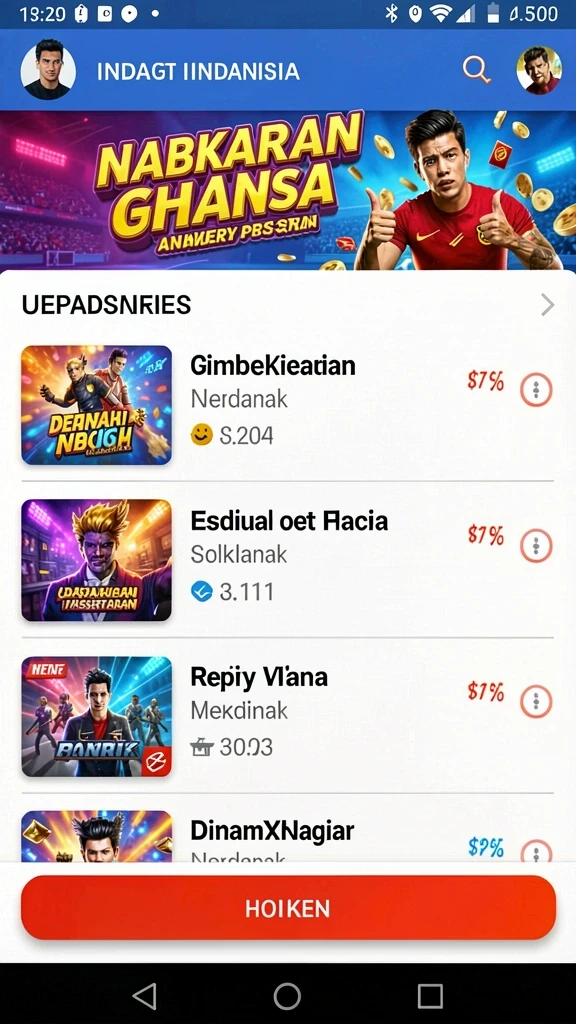Open the left profile avatar
The image size is (576, 1024).
point(48,70)
